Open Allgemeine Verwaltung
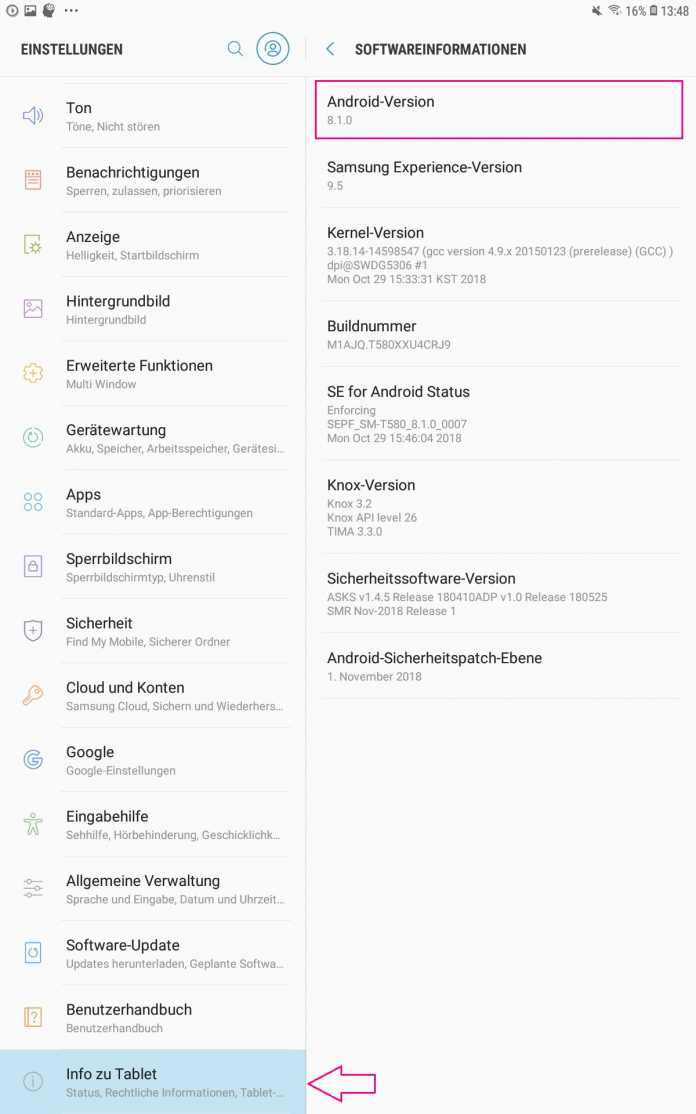Viewport: 696px width, 1114px height. click(x=152, y=889)
